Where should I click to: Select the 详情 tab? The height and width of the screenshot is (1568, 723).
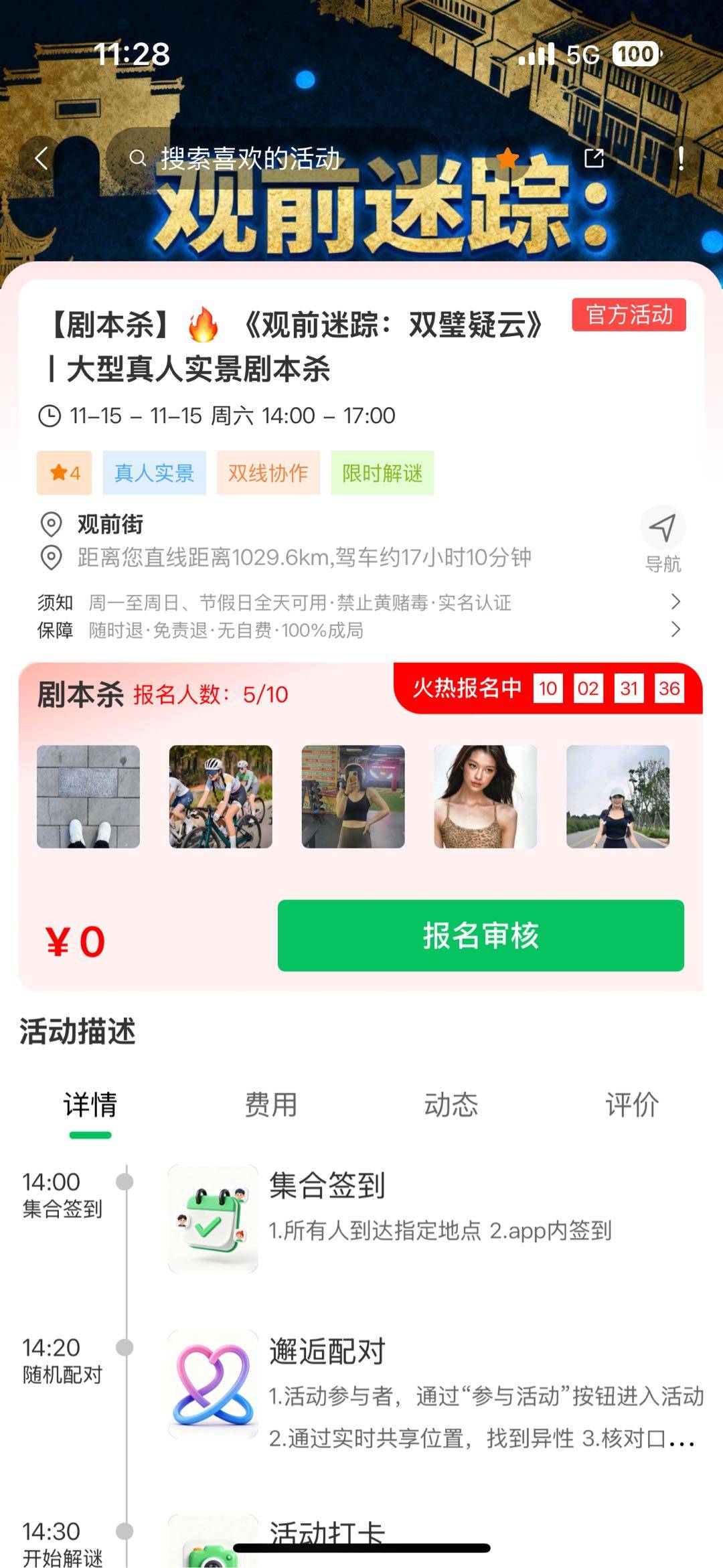click(90, 1105)
